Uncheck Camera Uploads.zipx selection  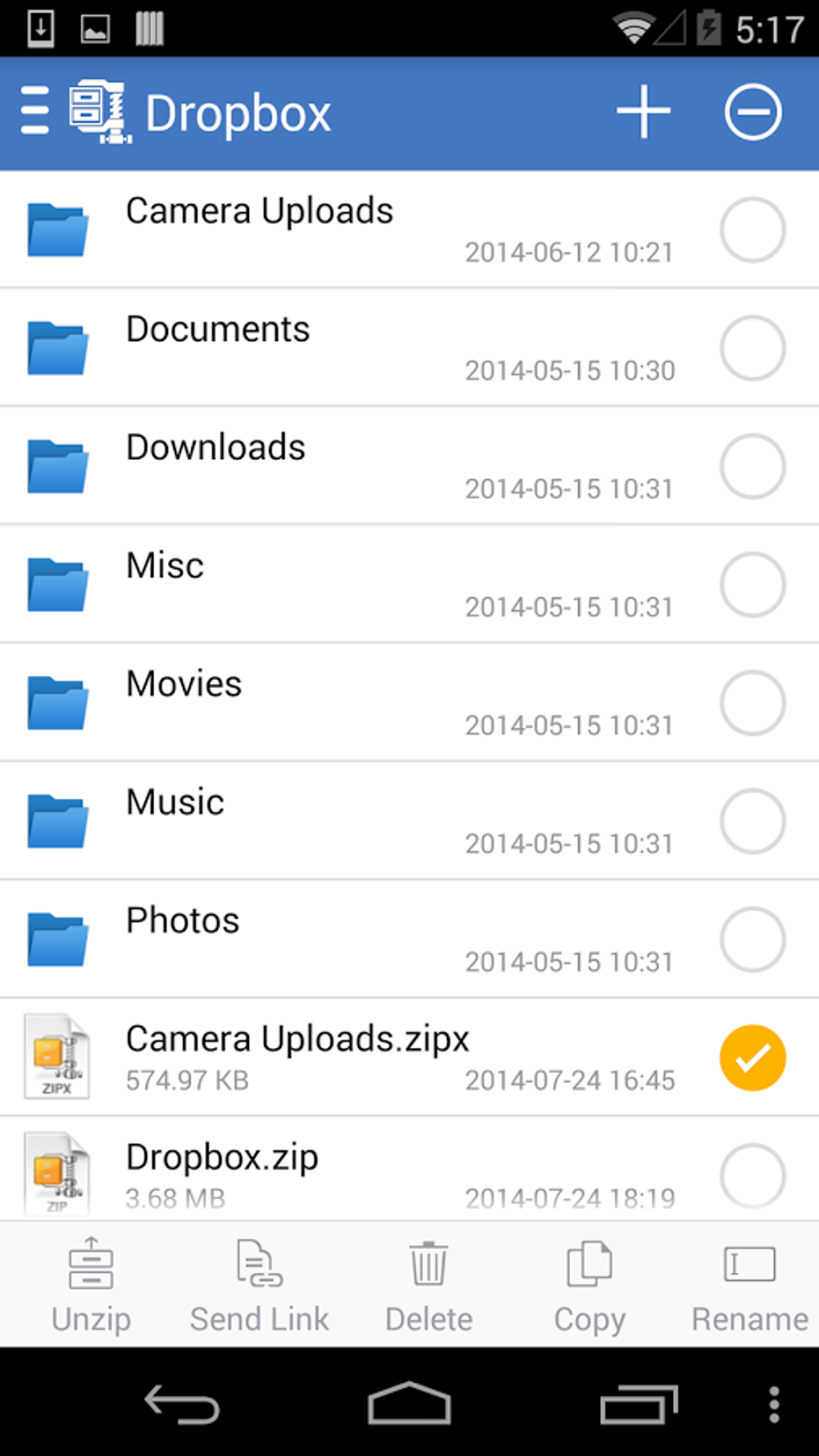pyautogui.click(x=752, y=1058)
